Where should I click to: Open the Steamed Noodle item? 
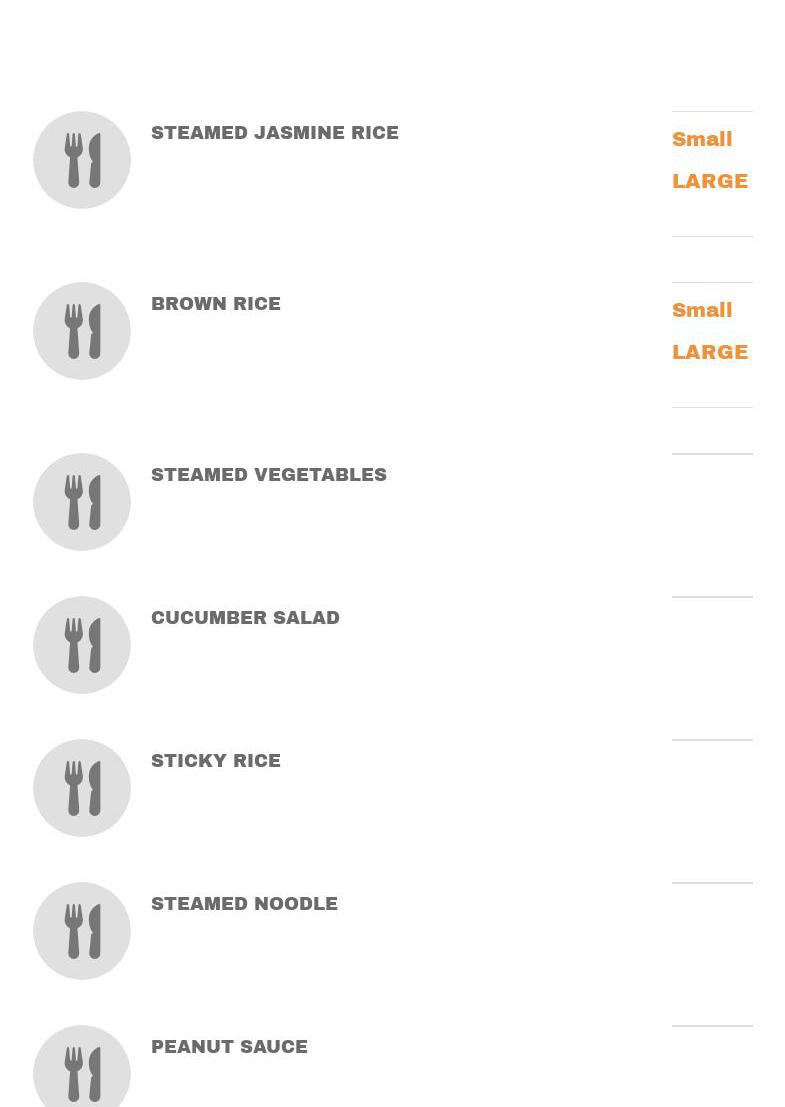coord(244,904)
